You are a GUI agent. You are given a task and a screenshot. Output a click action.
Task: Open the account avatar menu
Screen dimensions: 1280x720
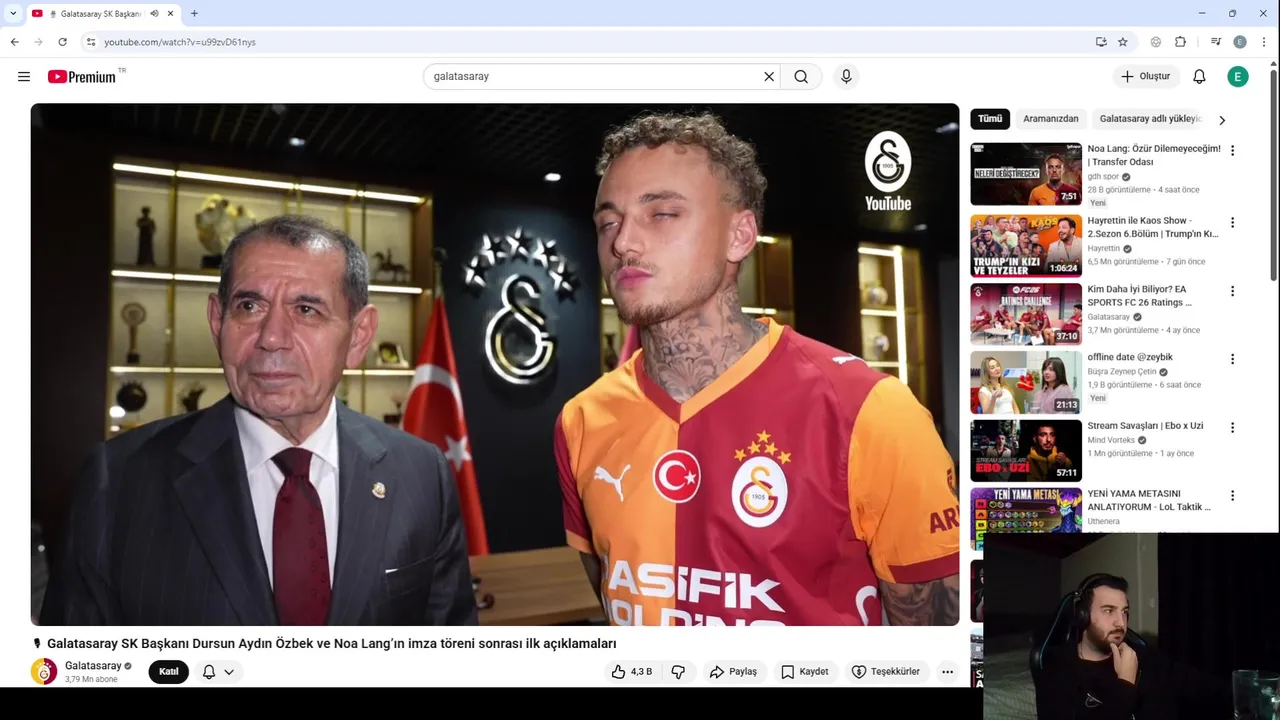(1238, 77)
